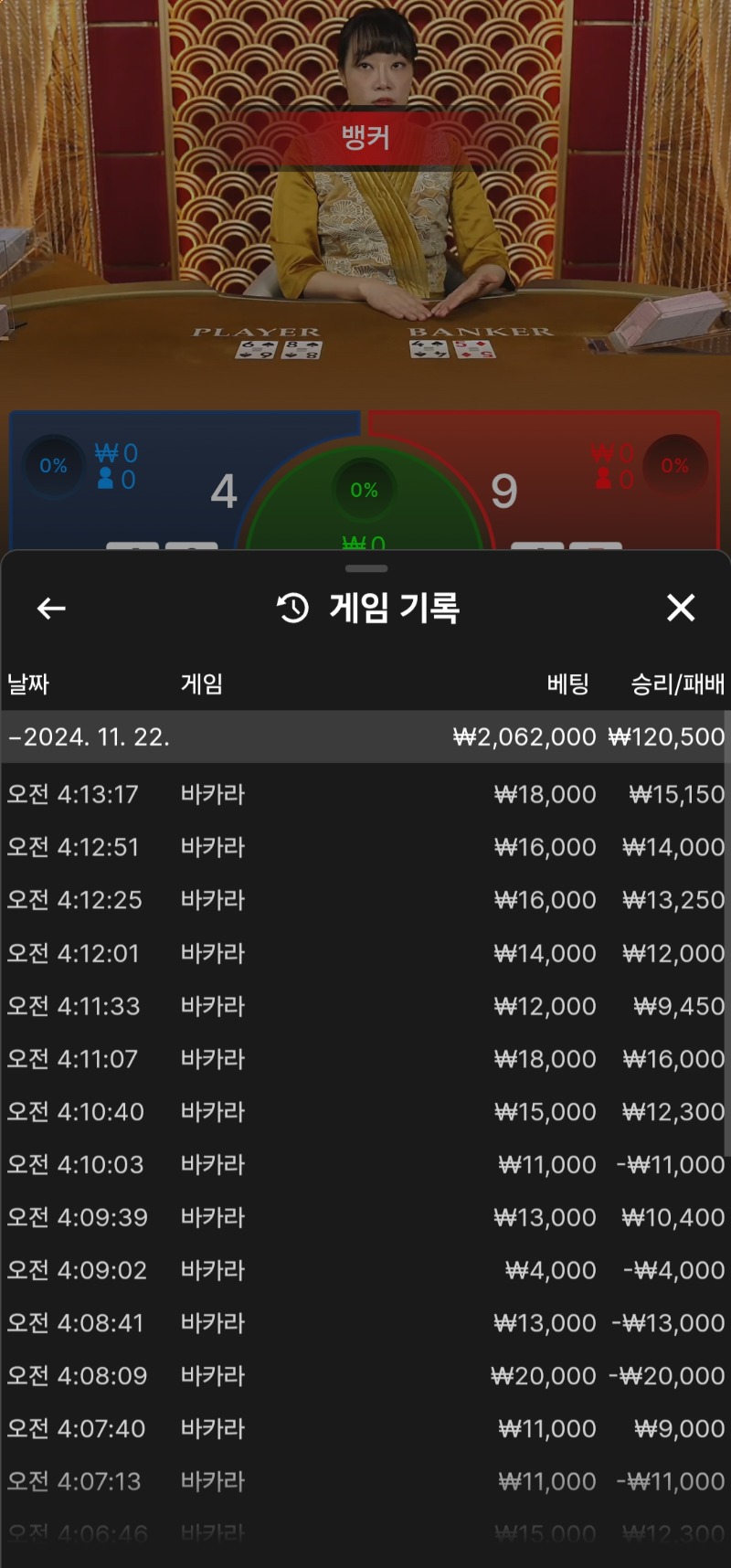The image size is (731, 1568).
Task: Open the 오전 4:13:17 바카라 record
Action: tap(365, 794)
